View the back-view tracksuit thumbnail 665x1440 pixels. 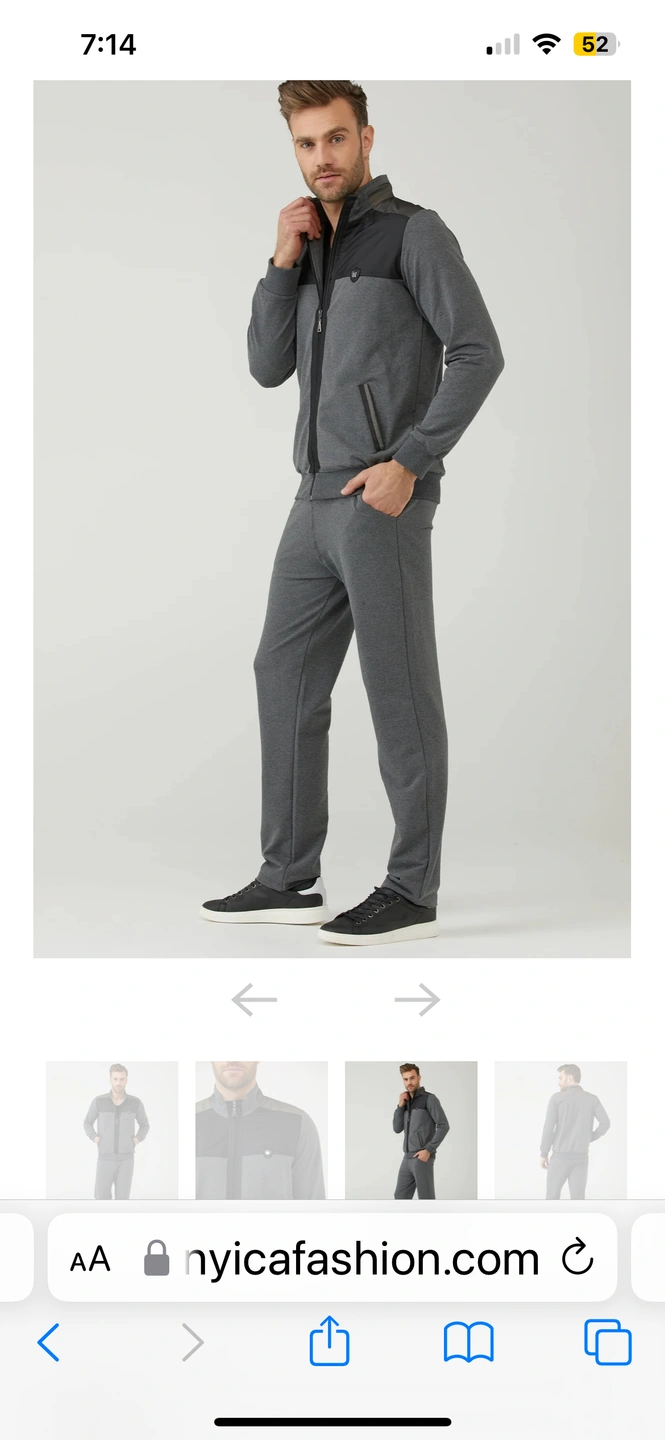[x=560, y=1130]
